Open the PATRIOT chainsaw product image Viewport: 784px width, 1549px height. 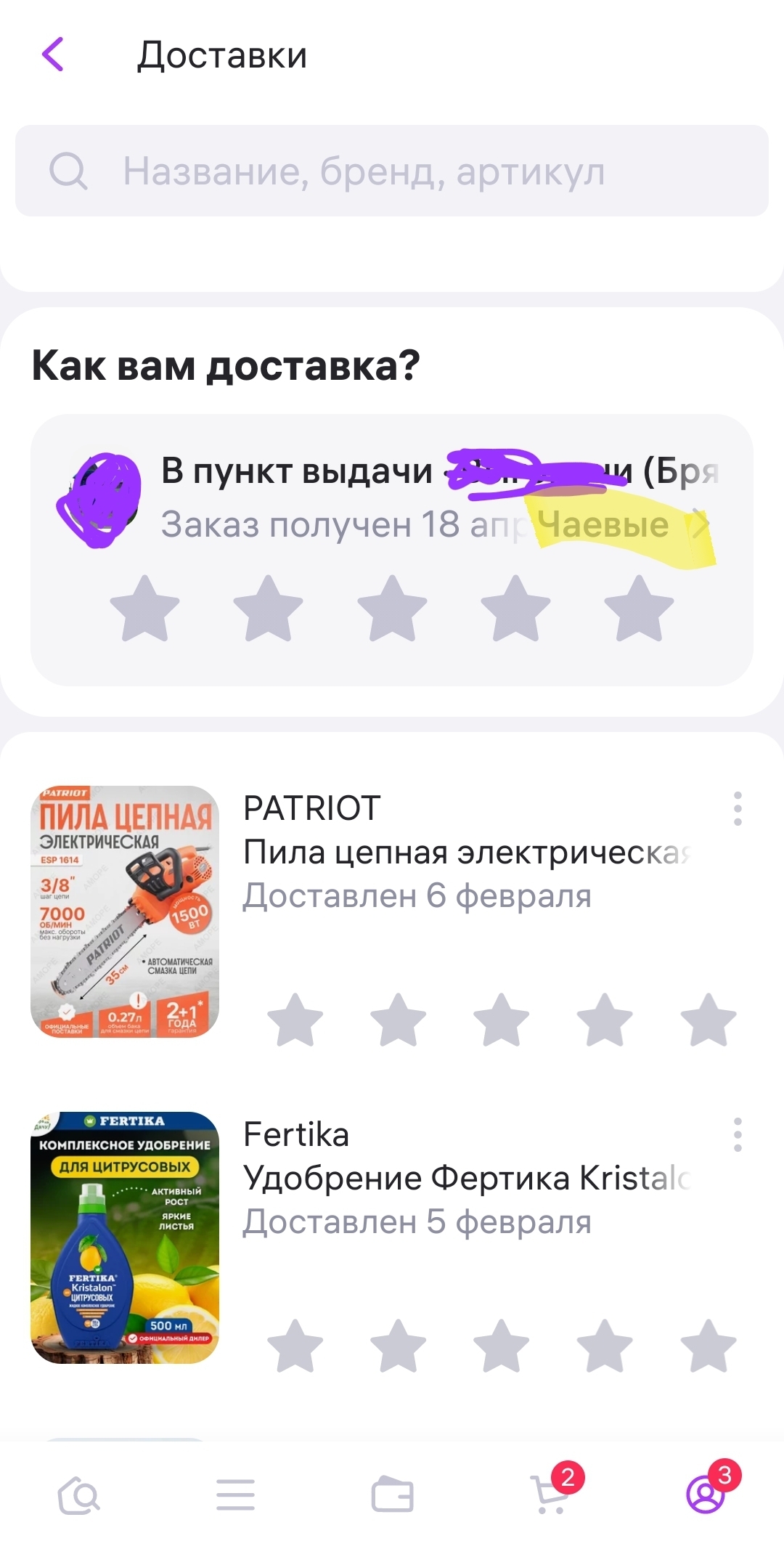(125, 911)
